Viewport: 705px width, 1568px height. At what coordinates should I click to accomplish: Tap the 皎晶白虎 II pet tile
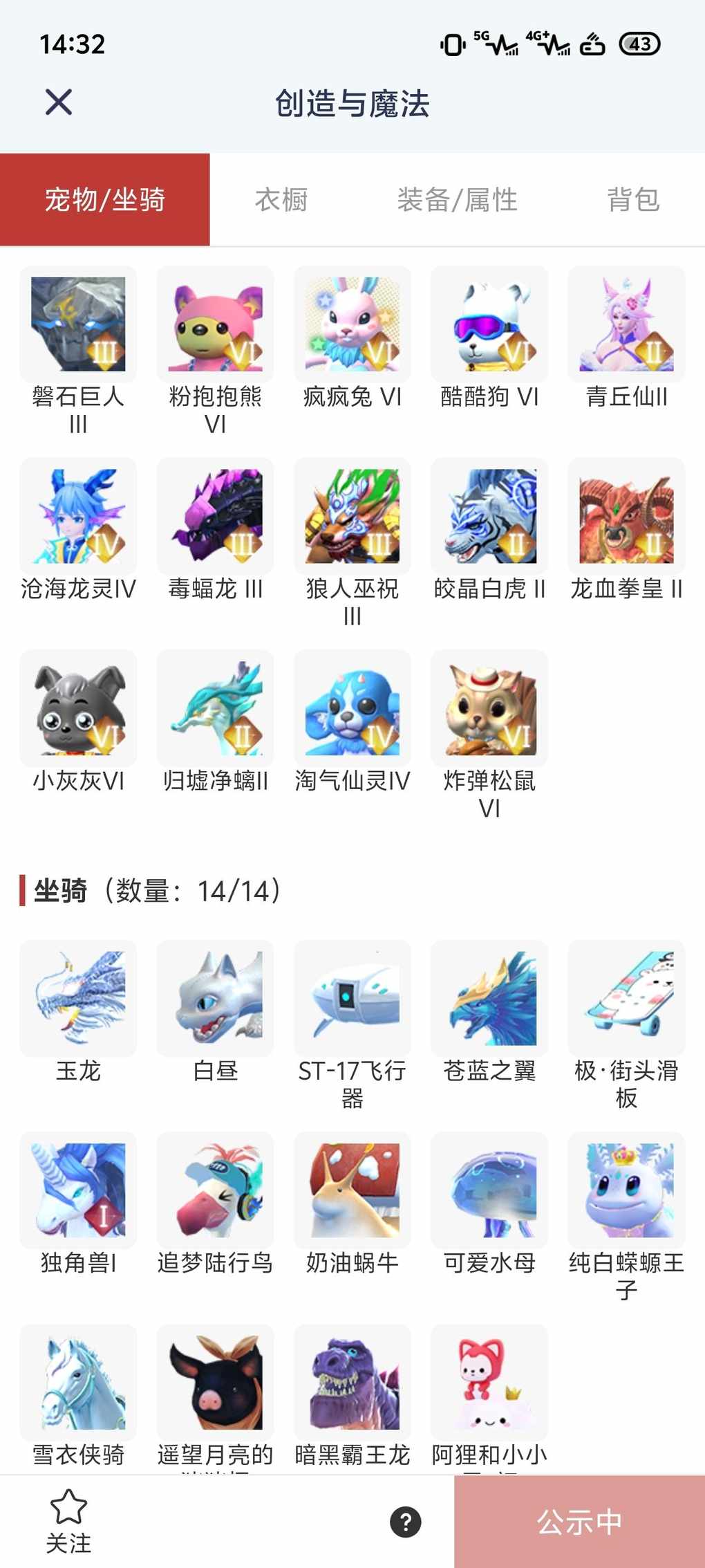[489, 516]
